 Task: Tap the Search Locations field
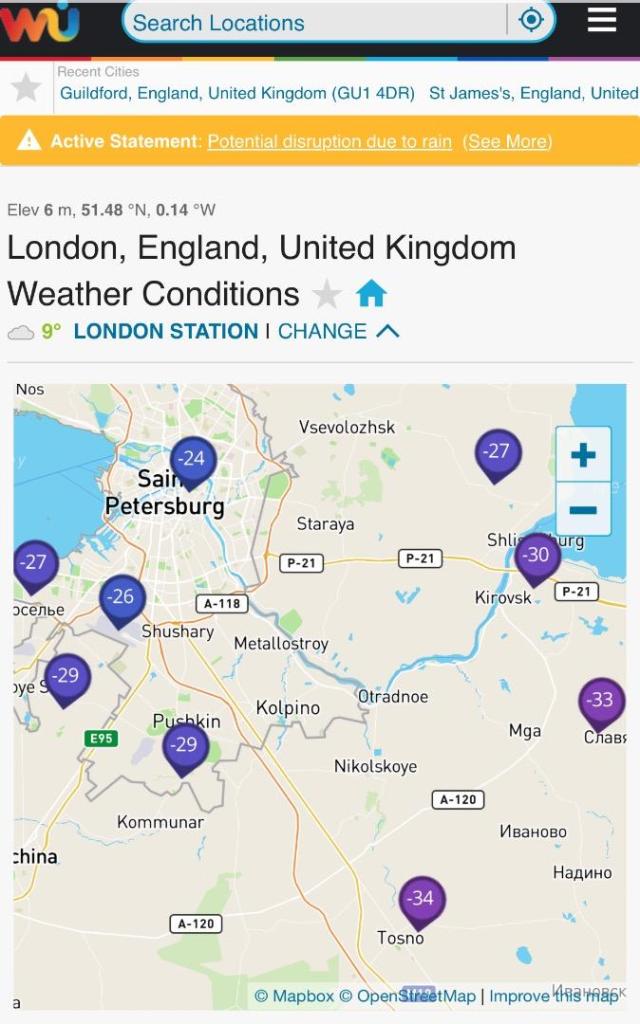[x=315, y=22]
